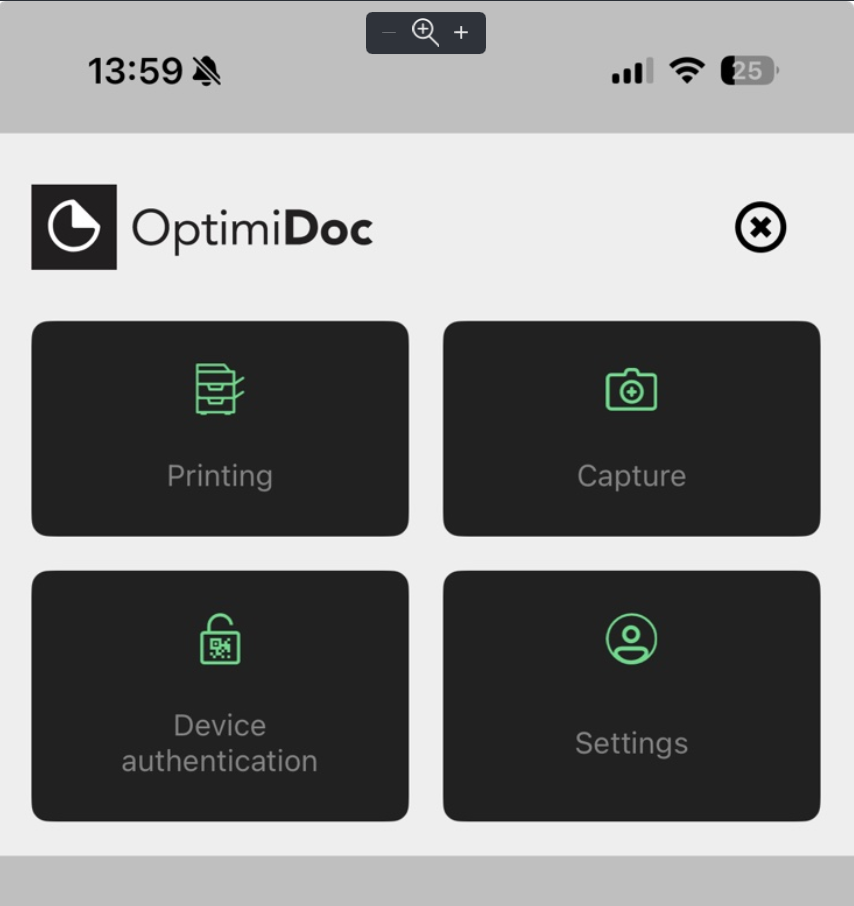This screenshot has height=906, width=854.
Task: Zoom in with the plus button
Action: 461,33
